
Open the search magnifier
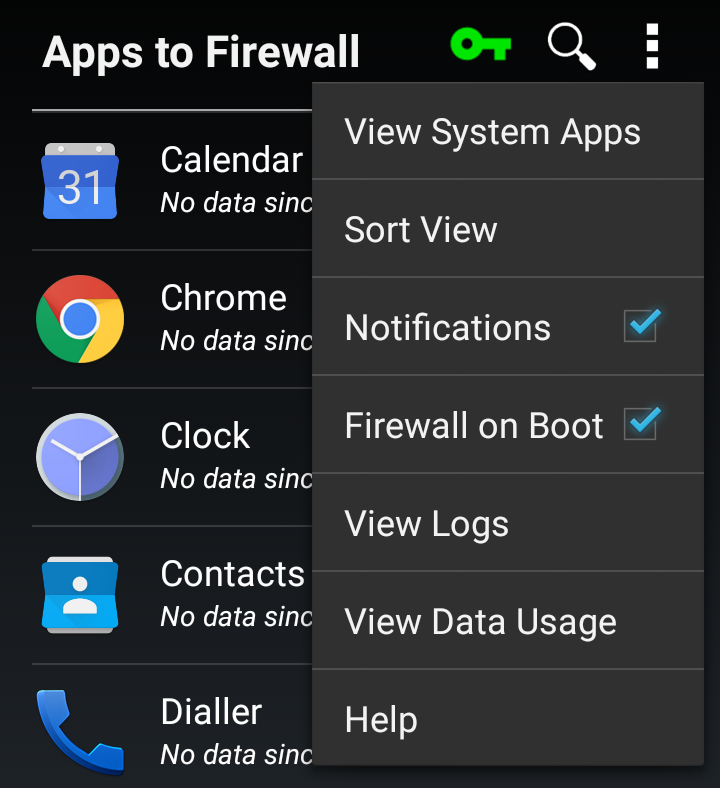[x=571, y=46]
